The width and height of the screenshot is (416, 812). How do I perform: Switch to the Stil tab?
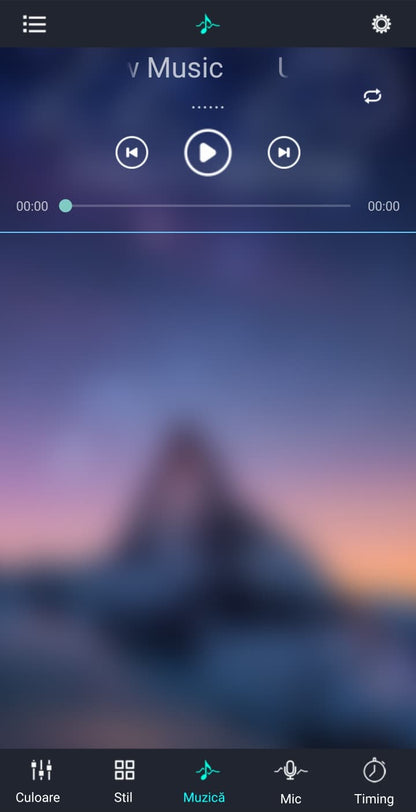[124, 780]
